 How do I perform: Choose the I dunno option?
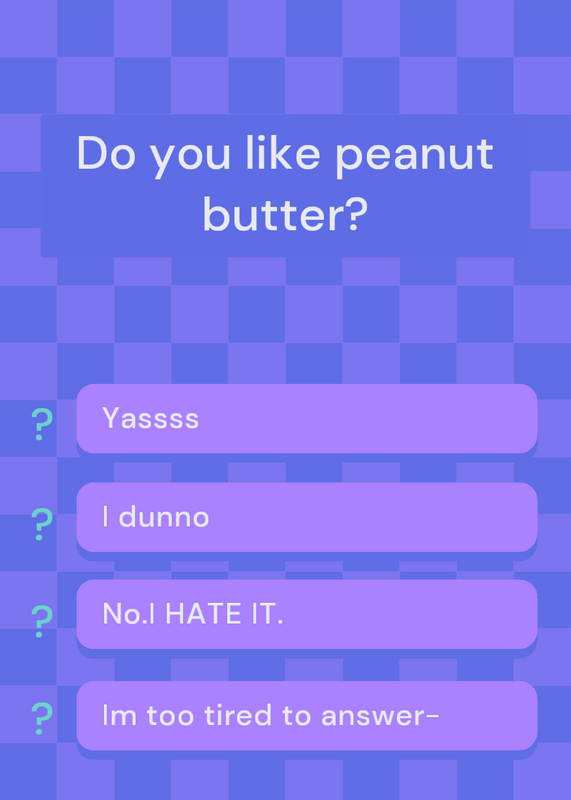307,517
